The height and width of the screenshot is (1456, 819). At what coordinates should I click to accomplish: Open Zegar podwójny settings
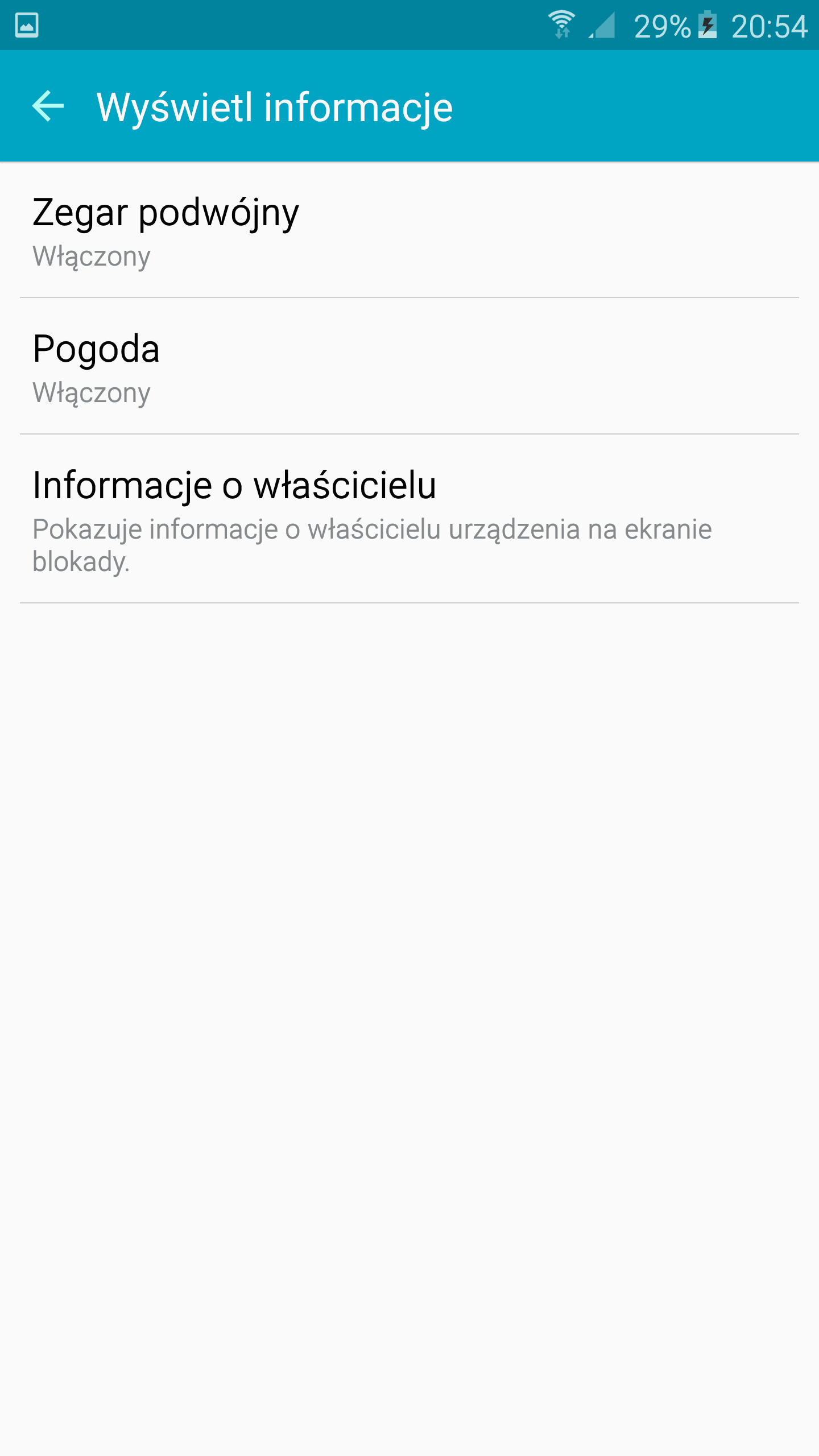[x=409, y=230]
